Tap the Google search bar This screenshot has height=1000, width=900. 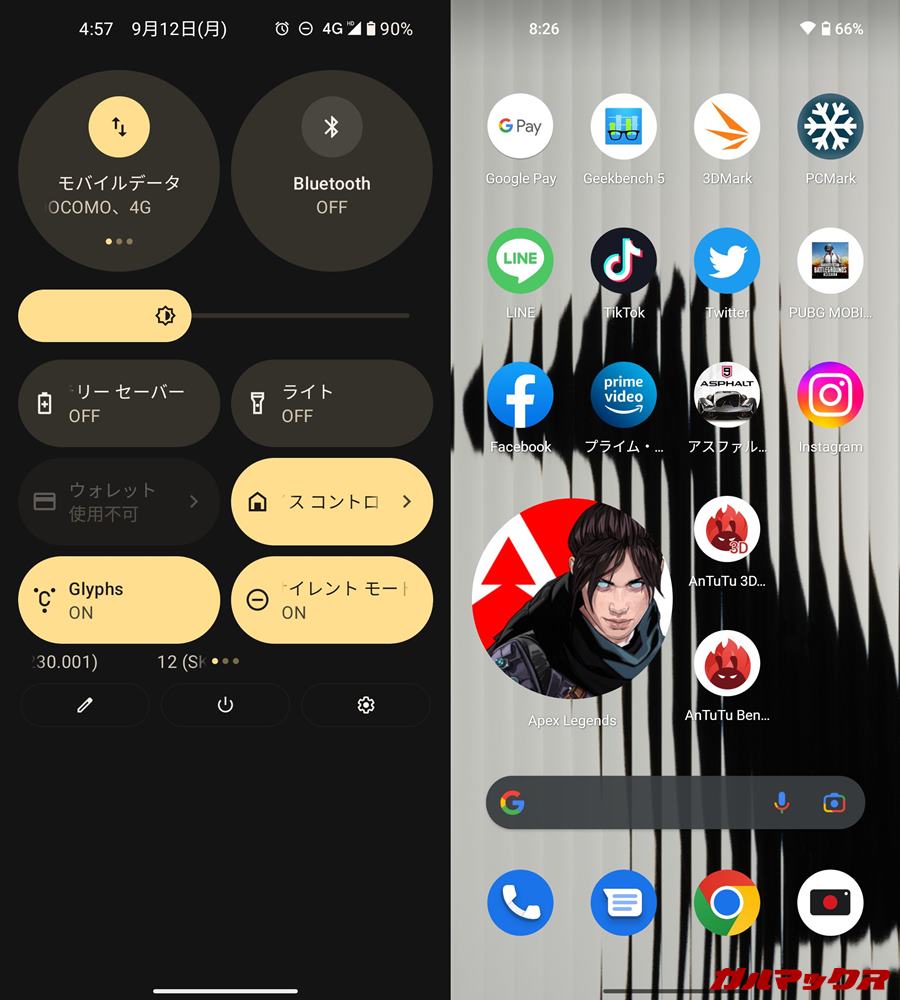[640, 802]
